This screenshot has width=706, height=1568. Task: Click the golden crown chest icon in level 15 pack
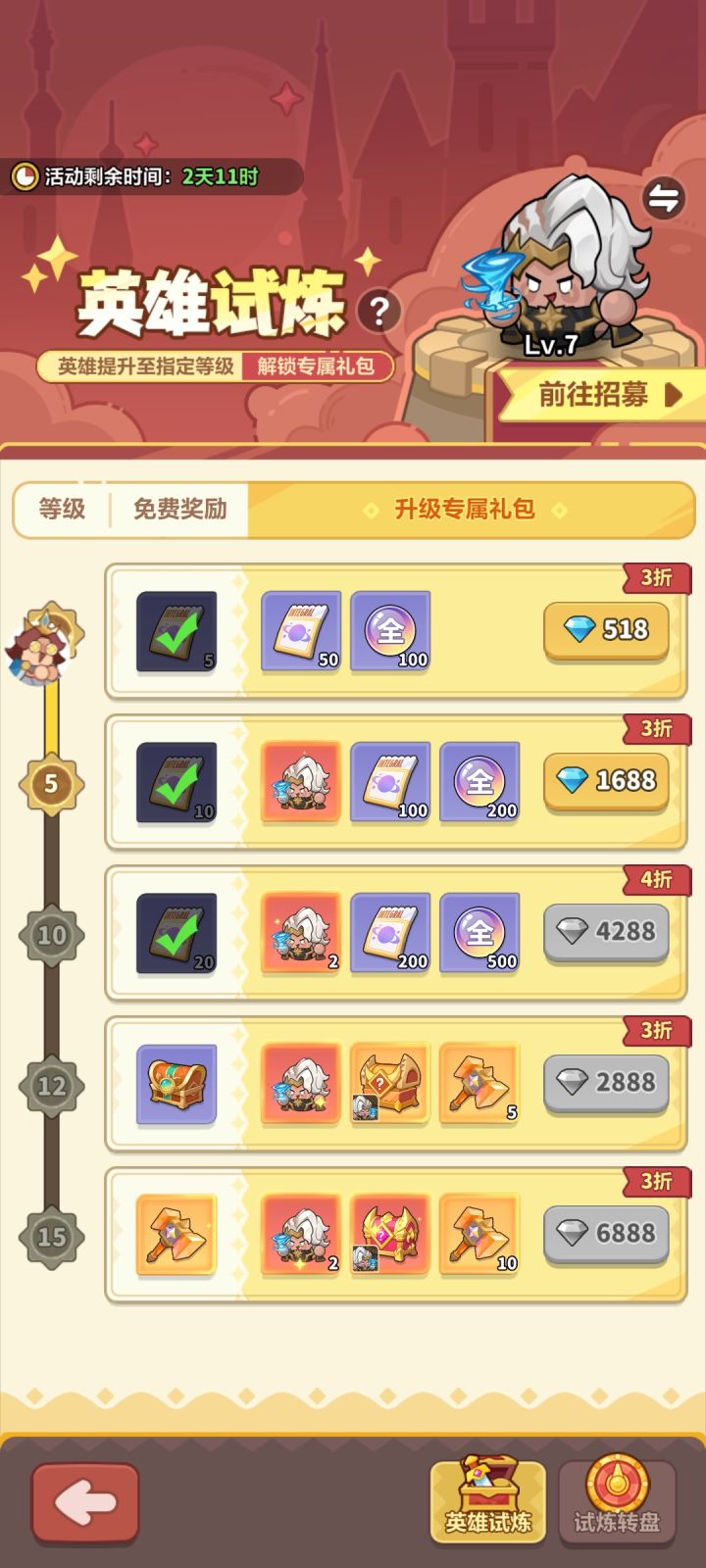(x=391, y=1235)
